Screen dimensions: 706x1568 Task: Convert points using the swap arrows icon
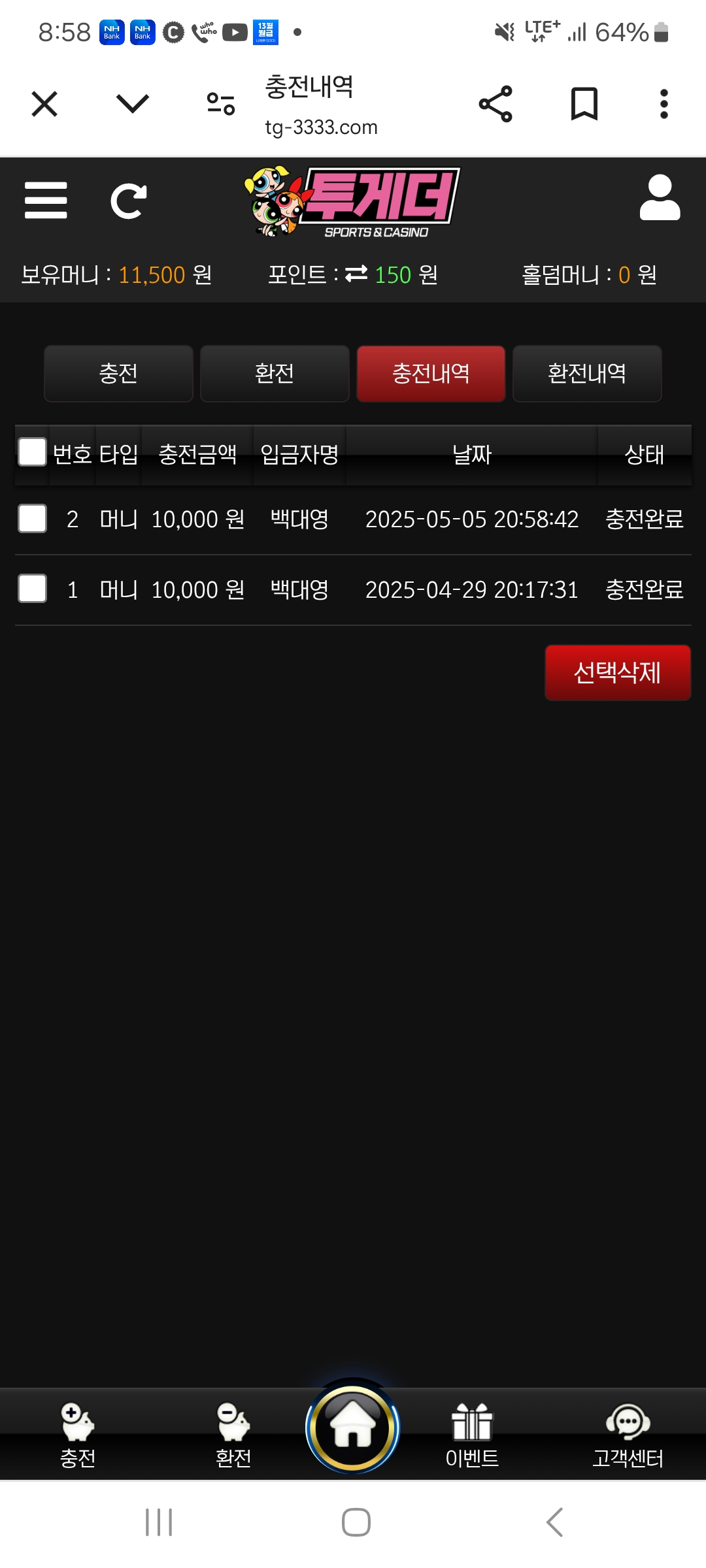pyautogui.click(x=356, y=274)
